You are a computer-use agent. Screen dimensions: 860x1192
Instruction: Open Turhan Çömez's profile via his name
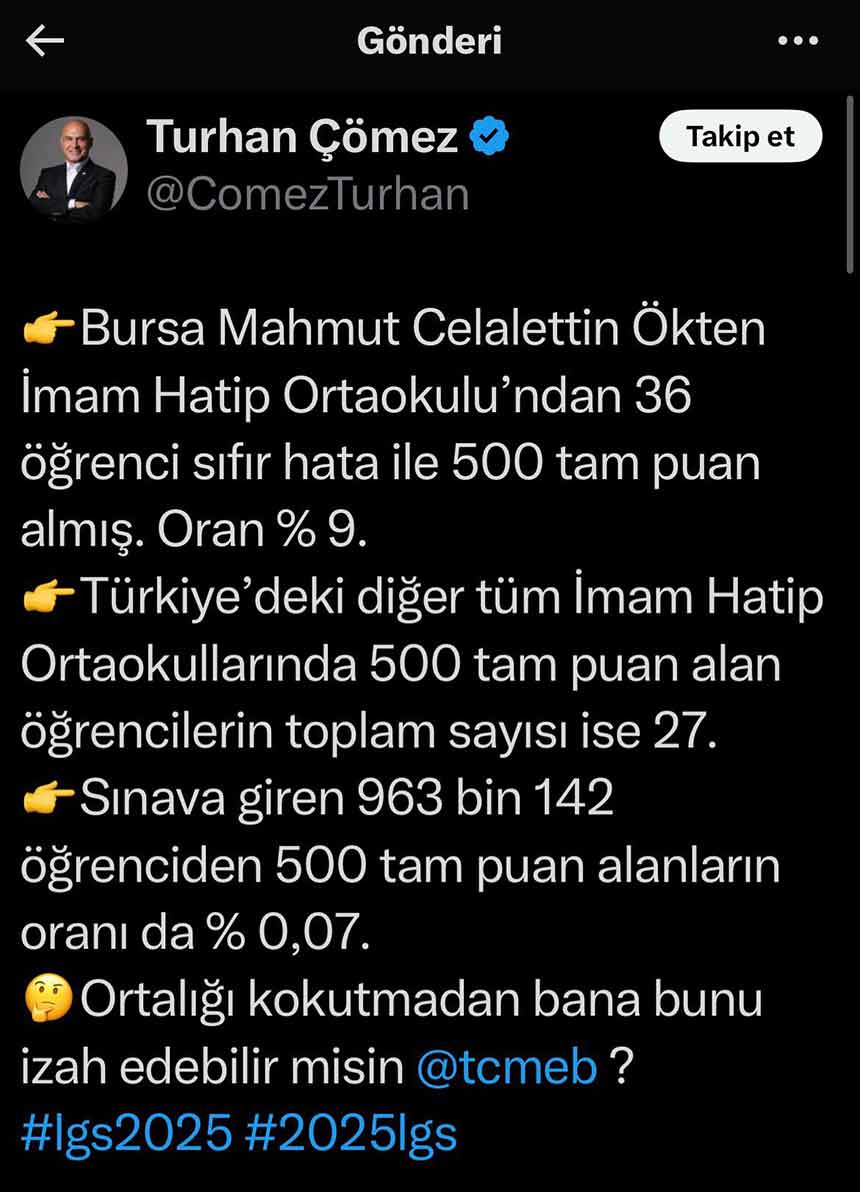[300, 136]
